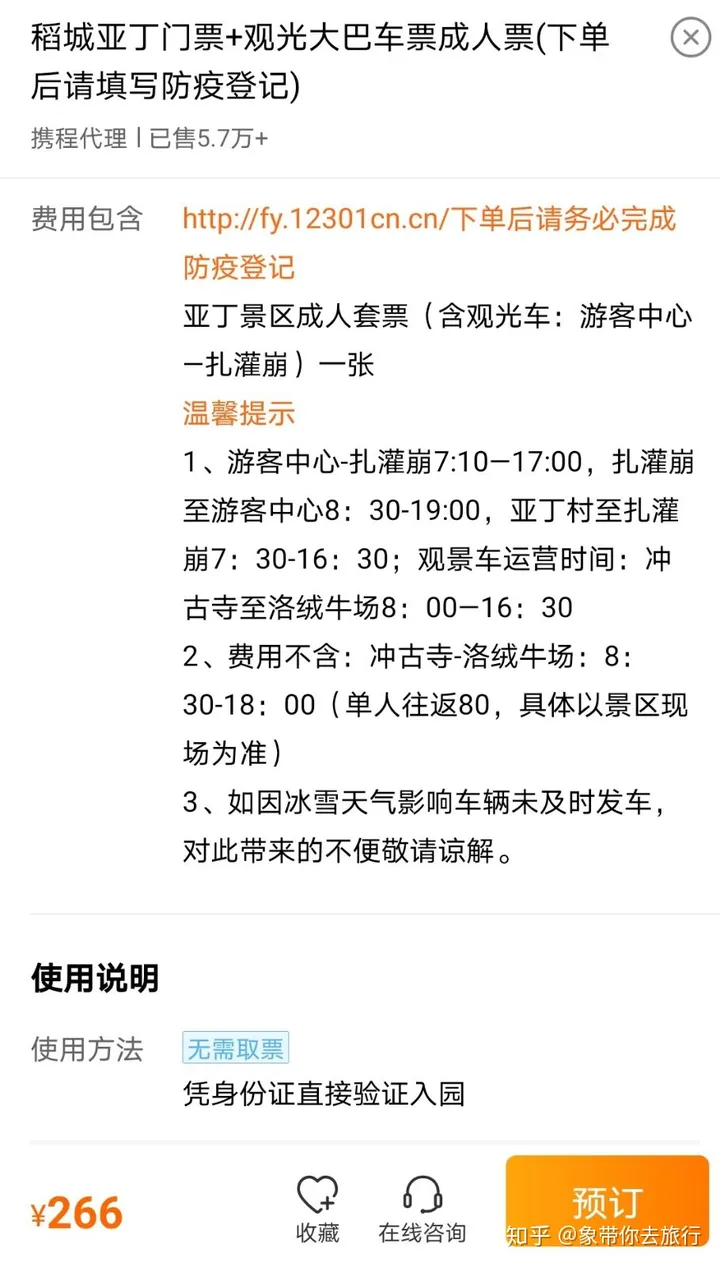The image size is (720, 1266).
Task: Dismiss the ticket detail sheet via X
Action: click(x=690, y=37)
